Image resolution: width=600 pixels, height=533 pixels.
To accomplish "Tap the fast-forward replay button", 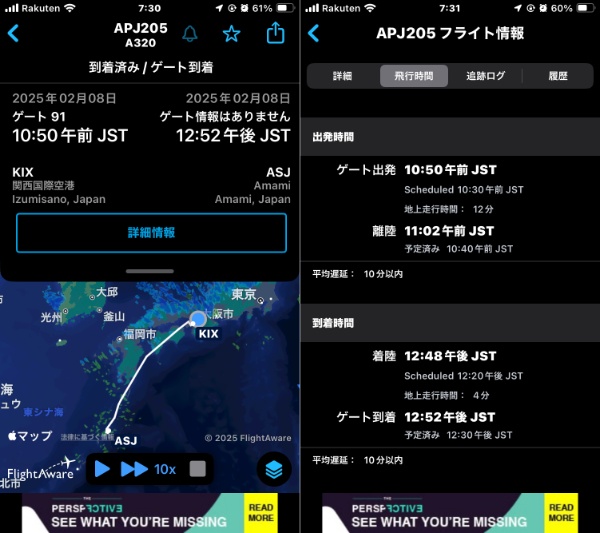I will [134, 468].
